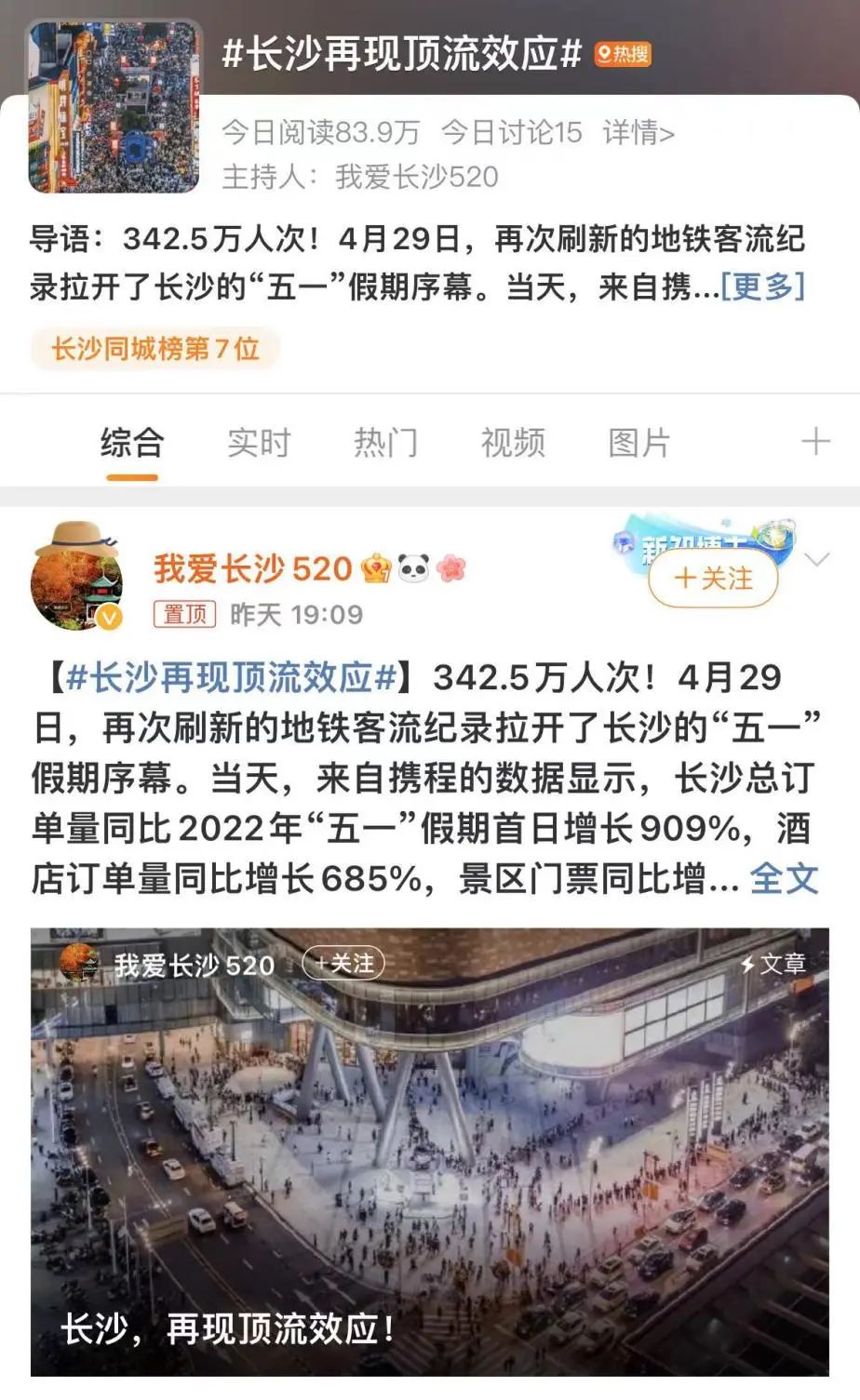Viewport: 860px width, 1400px height.
Task: Tap the #长沙再现顶流效应# hashtag in the post
Action: tap(232, 677)
